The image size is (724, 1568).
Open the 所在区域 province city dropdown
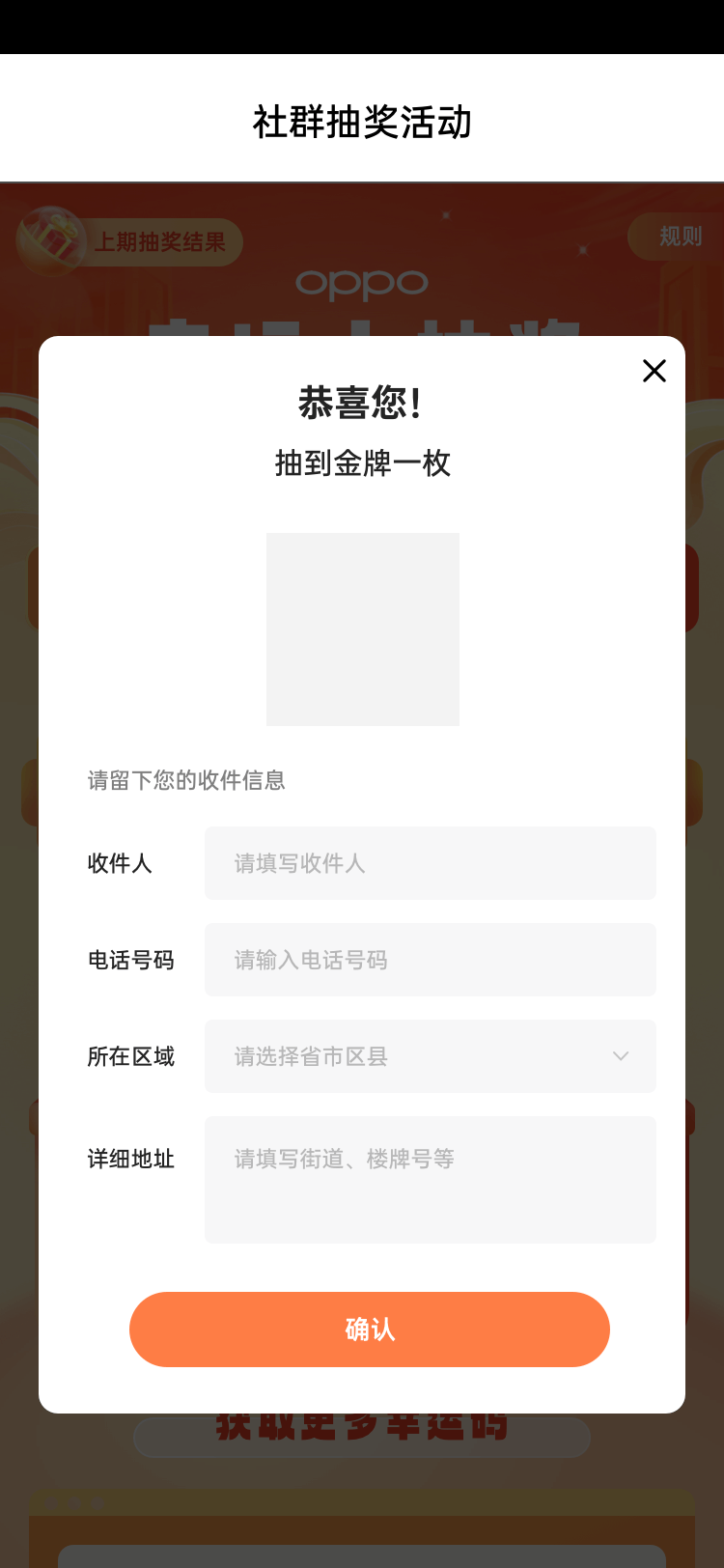430,1056
